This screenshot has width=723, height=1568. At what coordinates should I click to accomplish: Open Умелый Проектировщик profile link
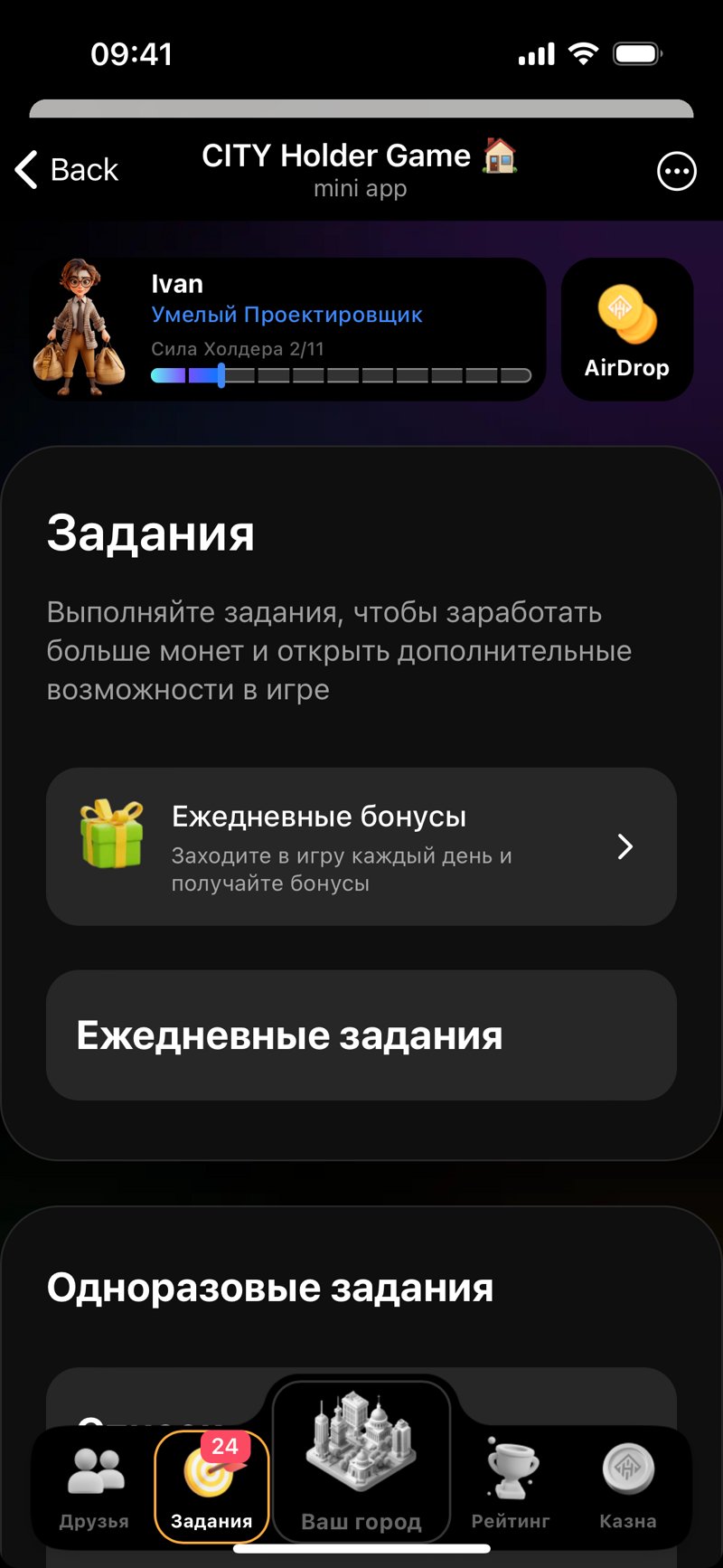(286, 315)
